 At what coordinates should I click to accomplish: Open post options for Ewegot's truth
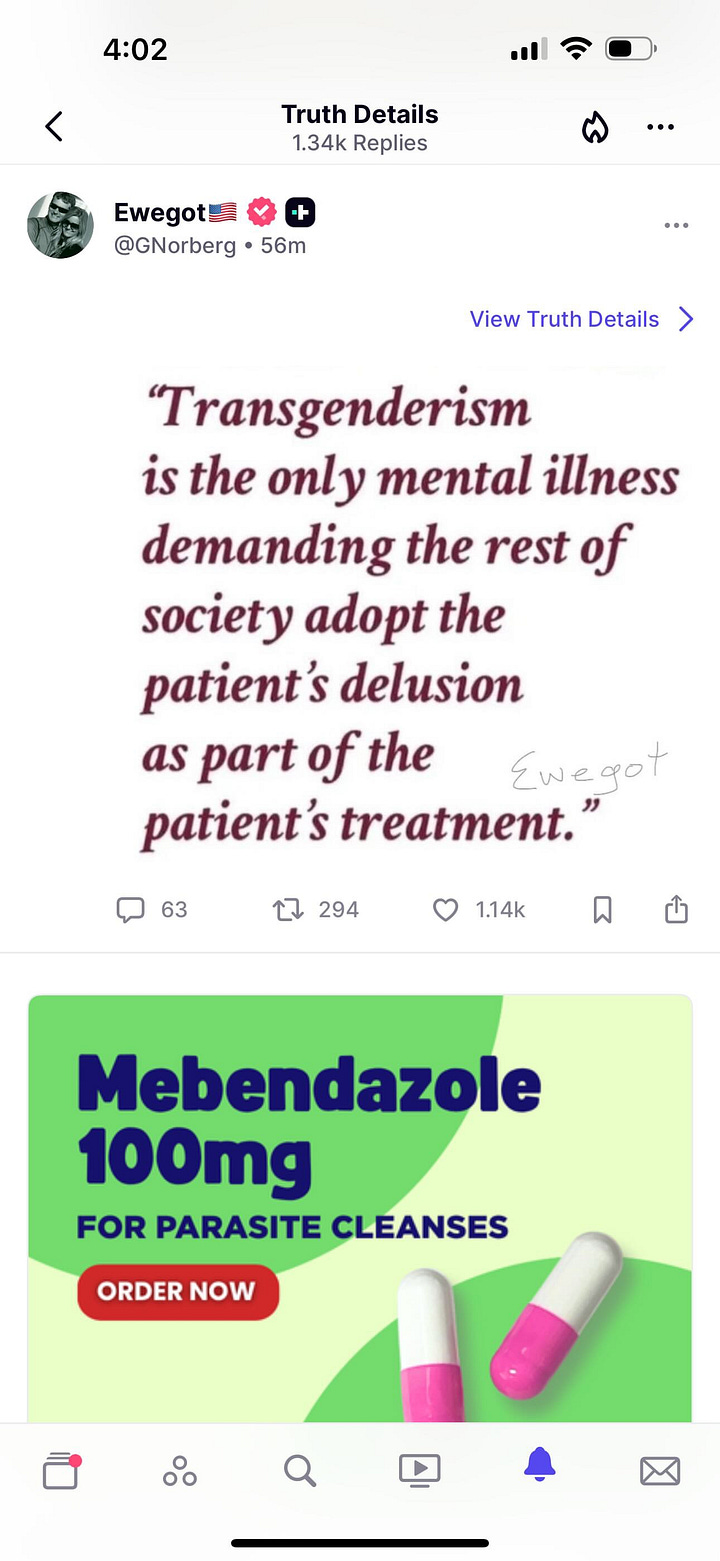click(x=676, y=226)
